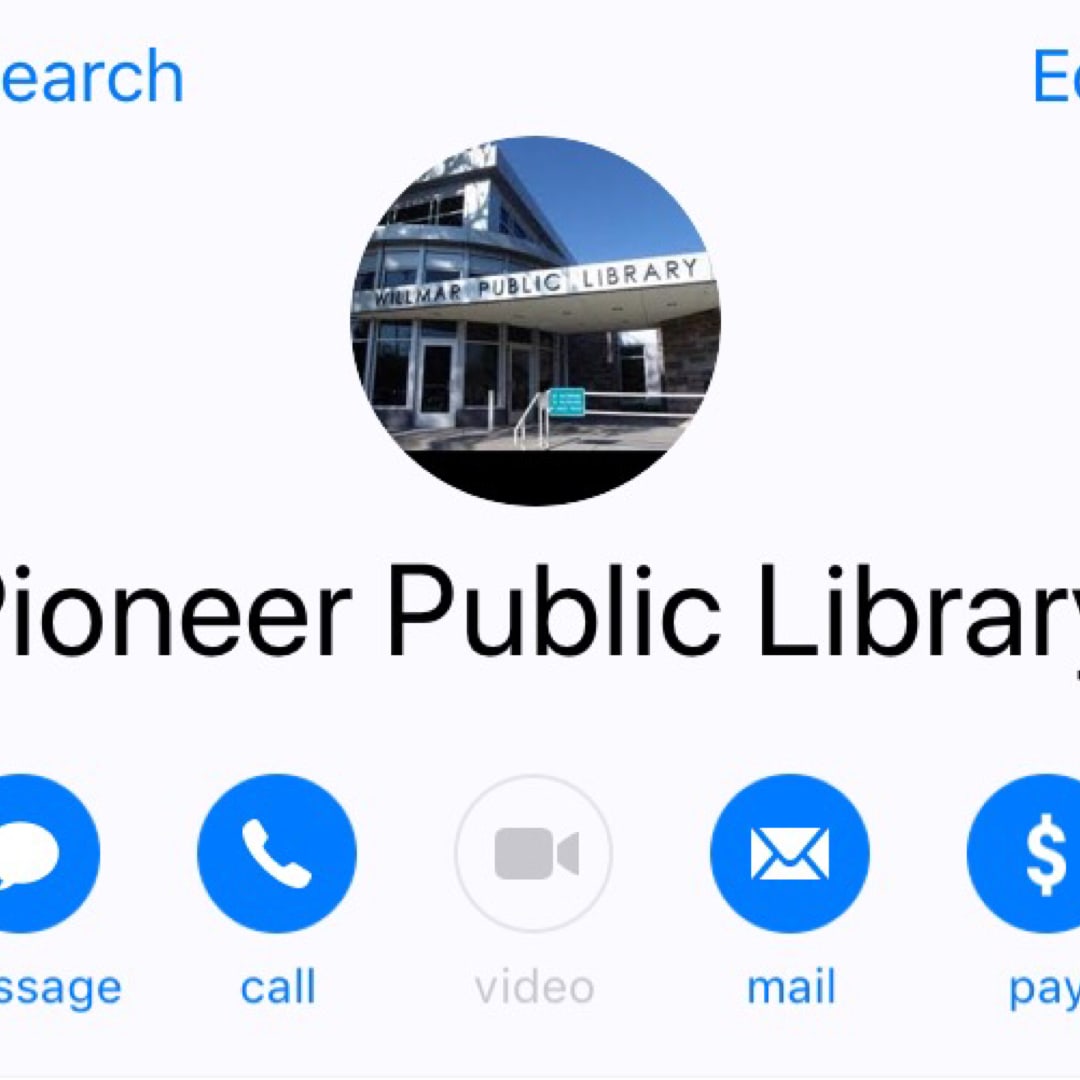
Task: Open the pay option for this contact
Action: coord(1035,853)
